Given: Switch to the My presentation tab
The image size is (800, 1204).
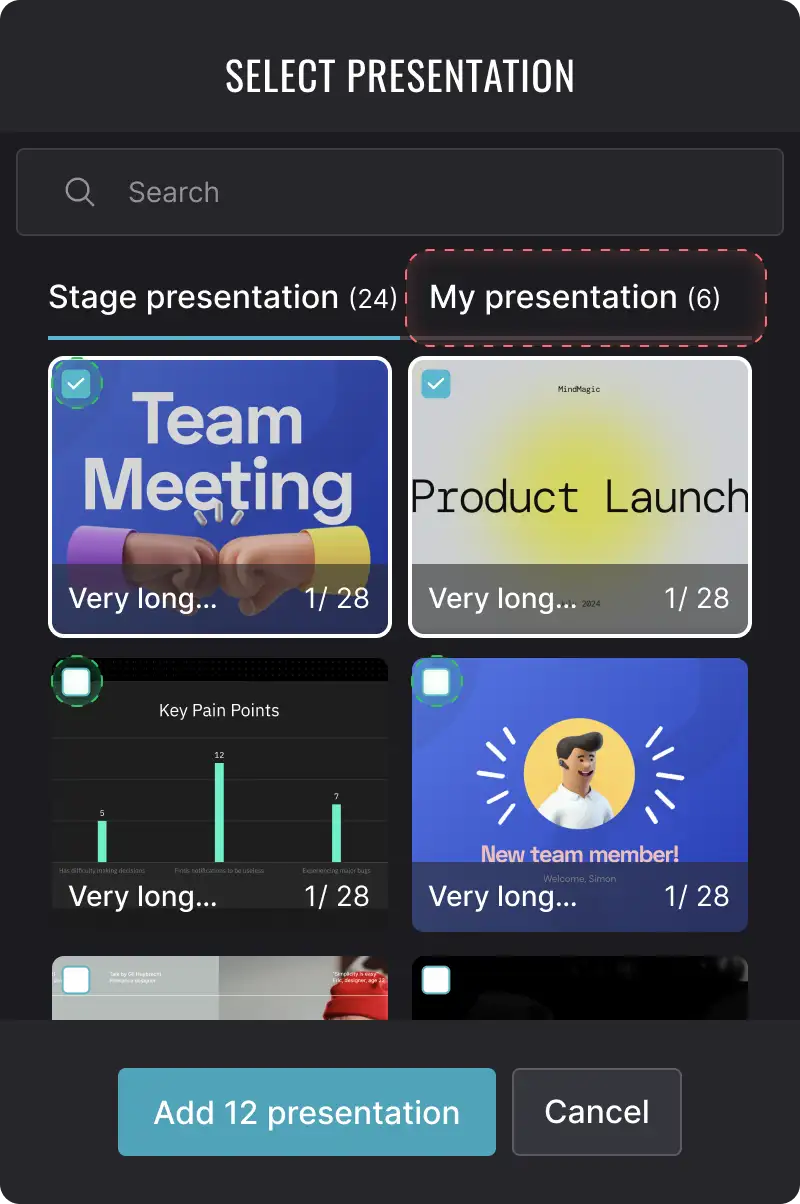Looking at the screenshot, I should coord(575,298).
